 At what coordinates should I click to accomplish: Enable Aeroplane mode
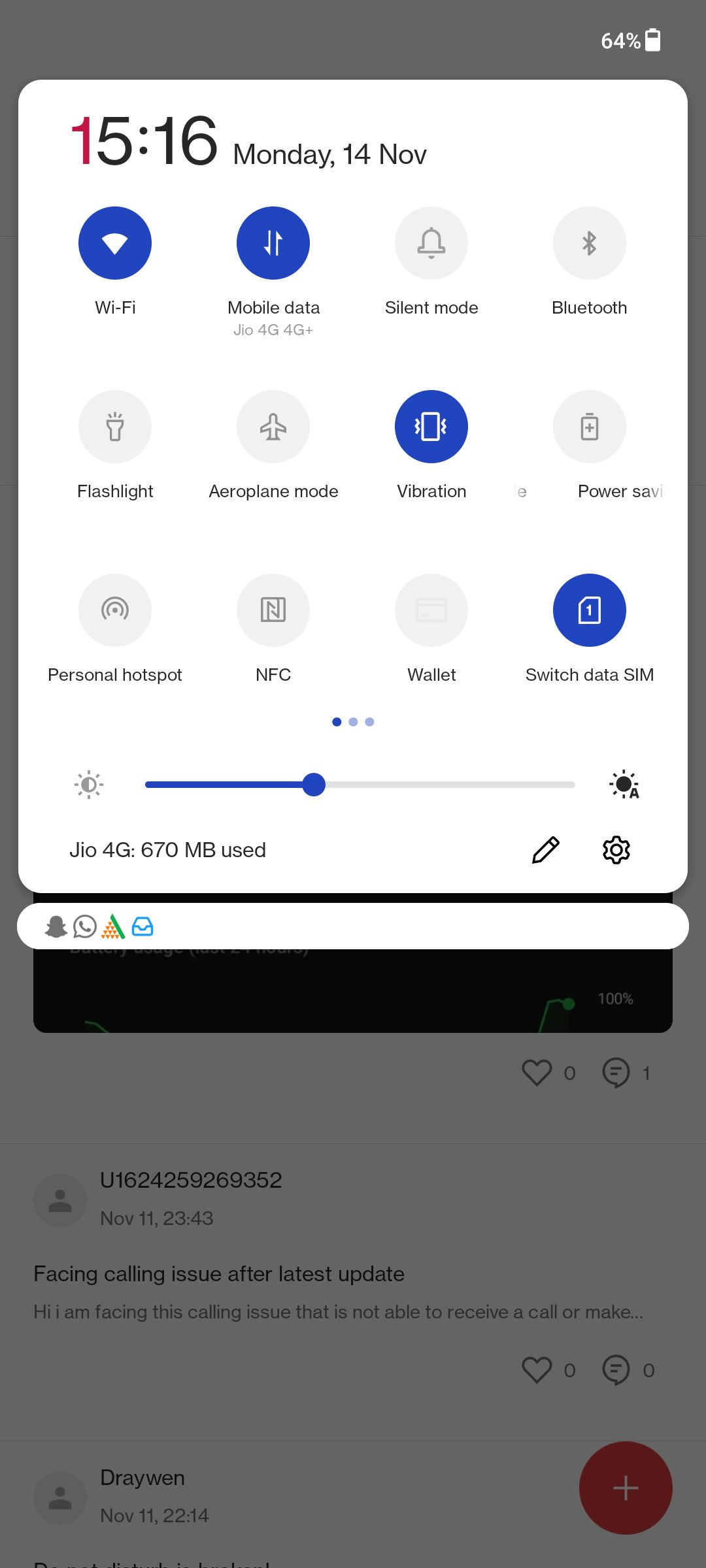tap(273, 427)
